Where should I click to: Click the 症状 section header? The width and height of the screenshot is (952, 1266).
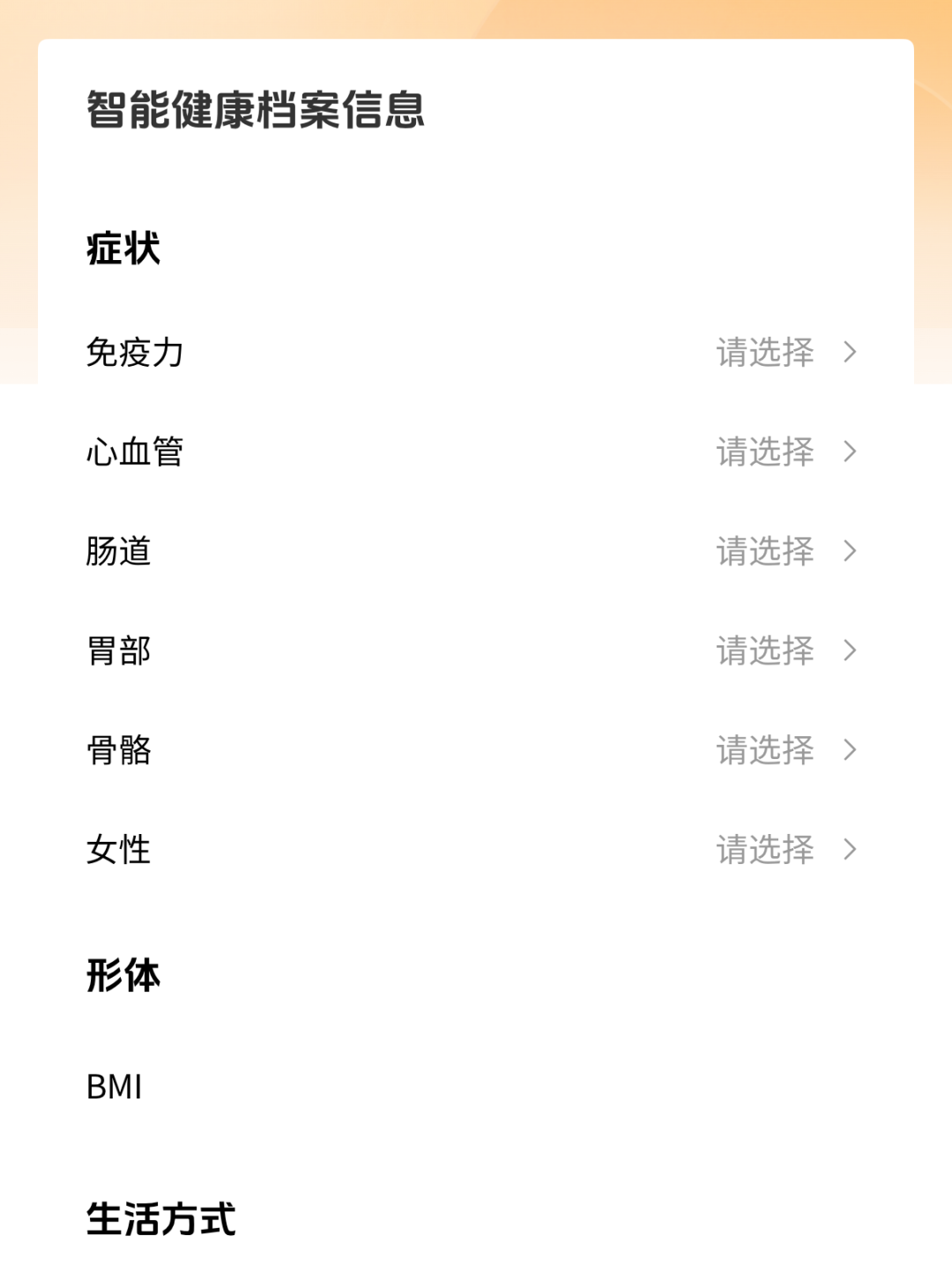click(x=123, y=248)
